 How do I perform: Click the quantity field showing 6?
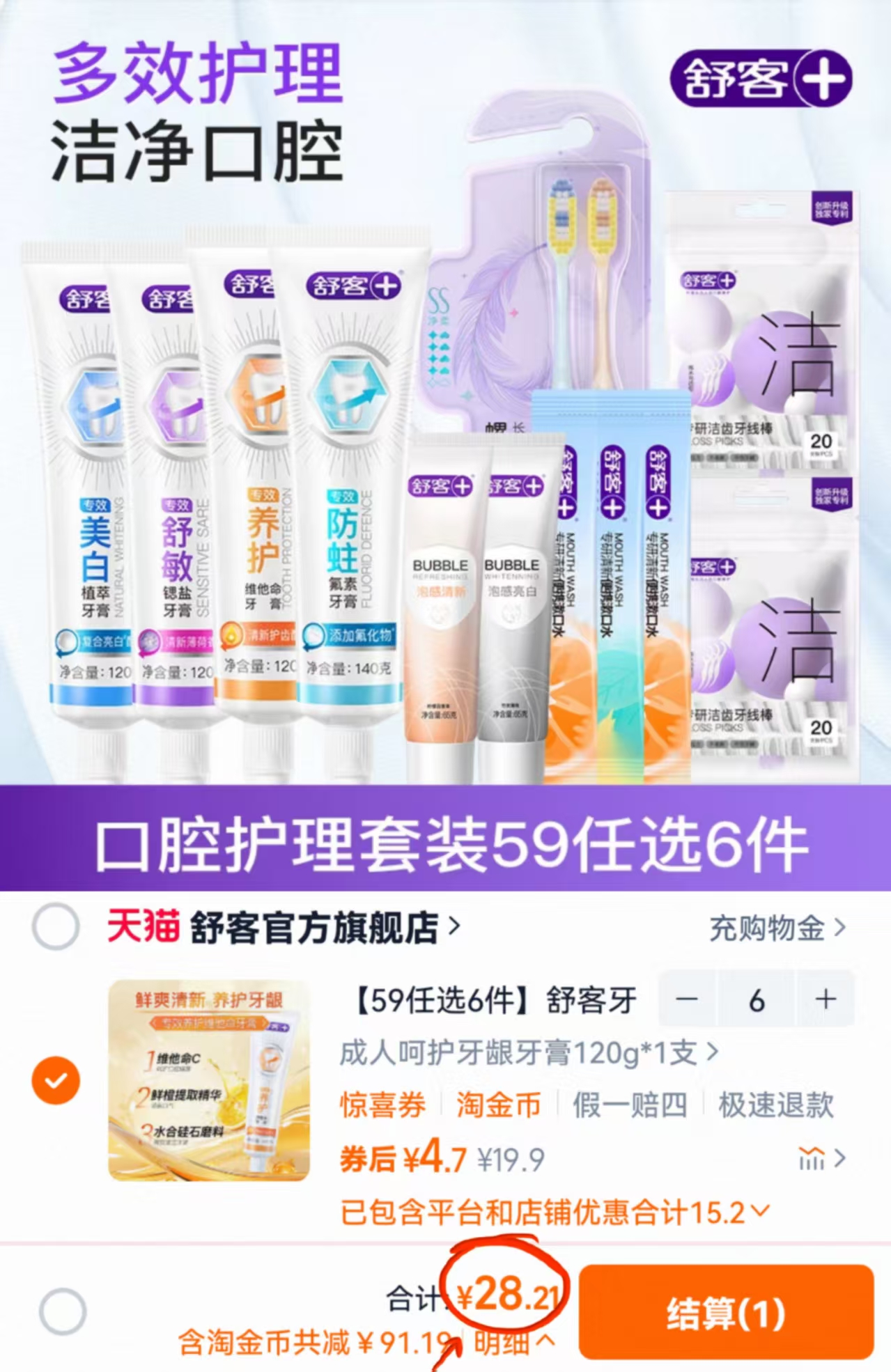[757, 1000]
